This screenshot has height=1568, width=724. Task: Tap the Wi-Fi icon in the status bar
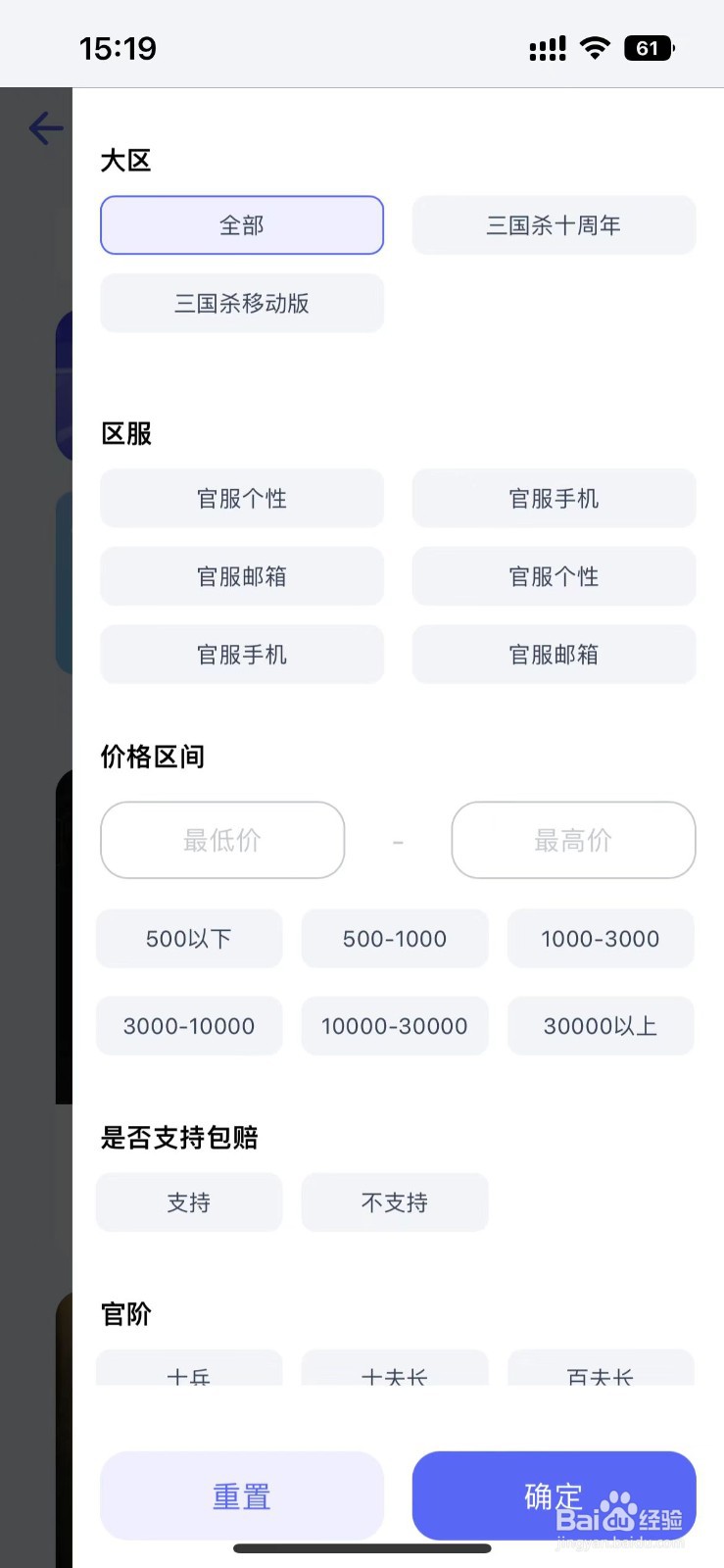(x=595, y=47)
